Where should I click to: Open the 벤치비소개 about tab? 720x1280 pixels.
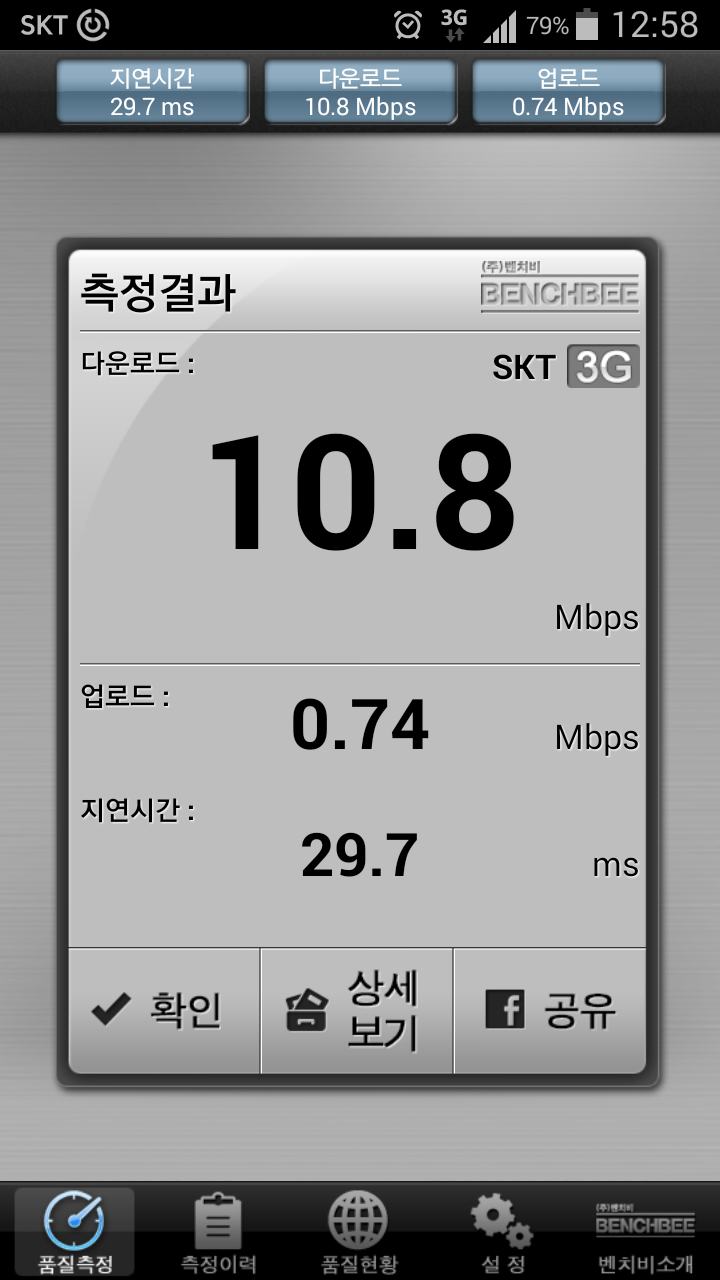[645, 1232]
